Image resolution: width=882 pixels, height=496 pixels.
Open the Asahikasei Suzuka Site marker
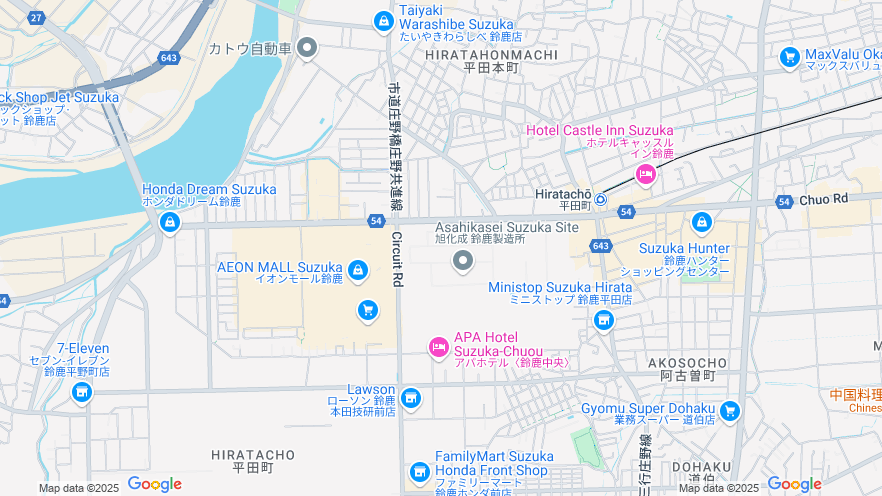pos(463,262)
